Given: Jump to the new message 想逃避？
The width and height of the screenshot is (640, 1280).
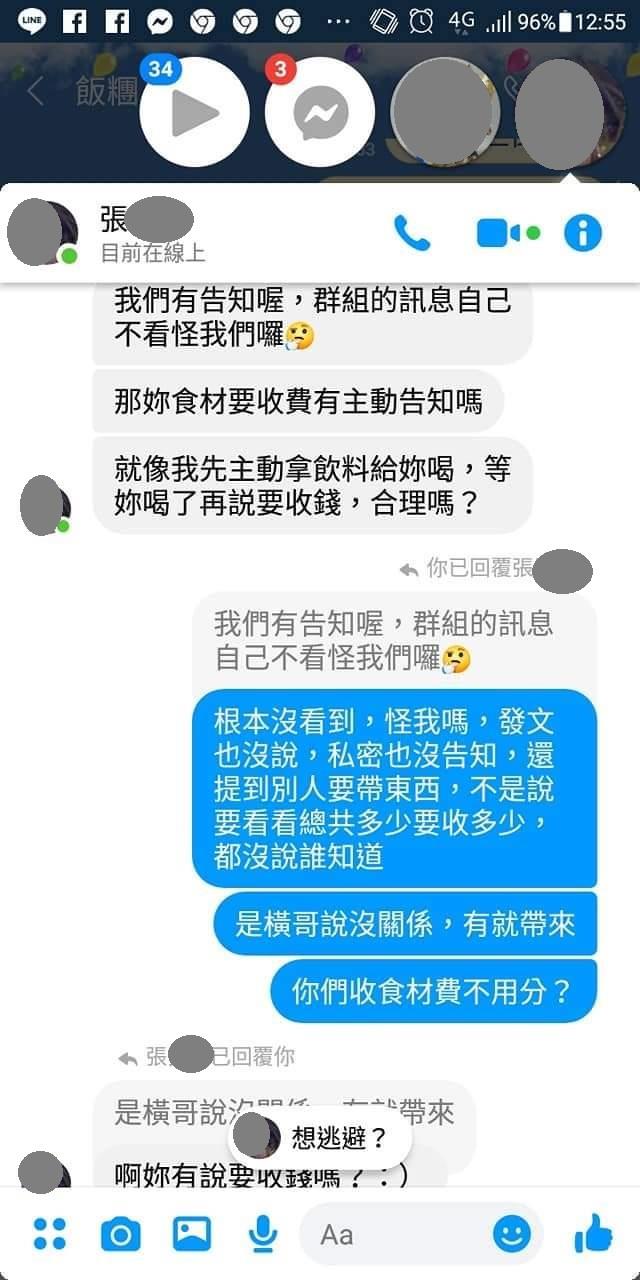Looking at the screenshot, I should point(320,1137).
